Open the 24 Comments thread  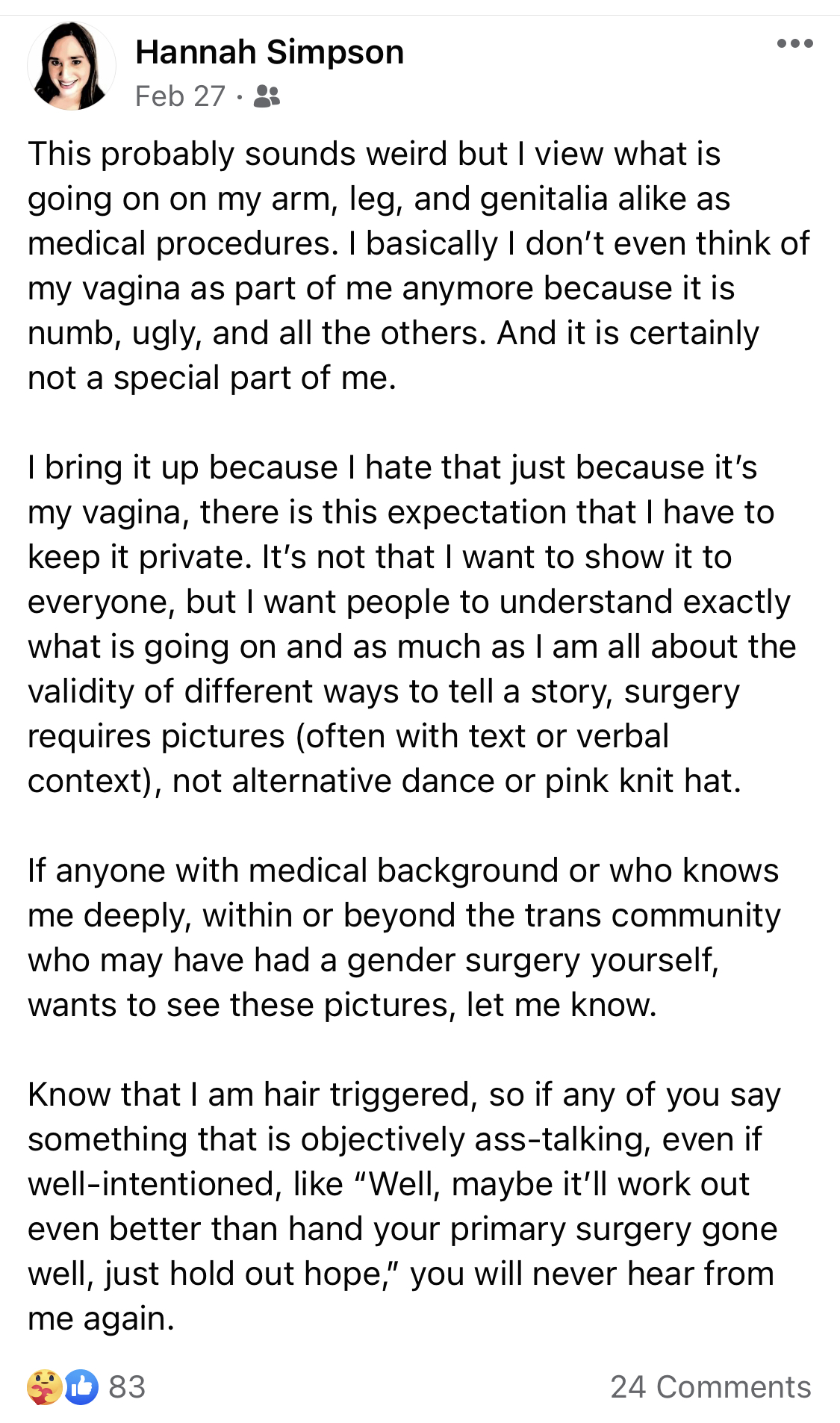[x=711, y=1387]
